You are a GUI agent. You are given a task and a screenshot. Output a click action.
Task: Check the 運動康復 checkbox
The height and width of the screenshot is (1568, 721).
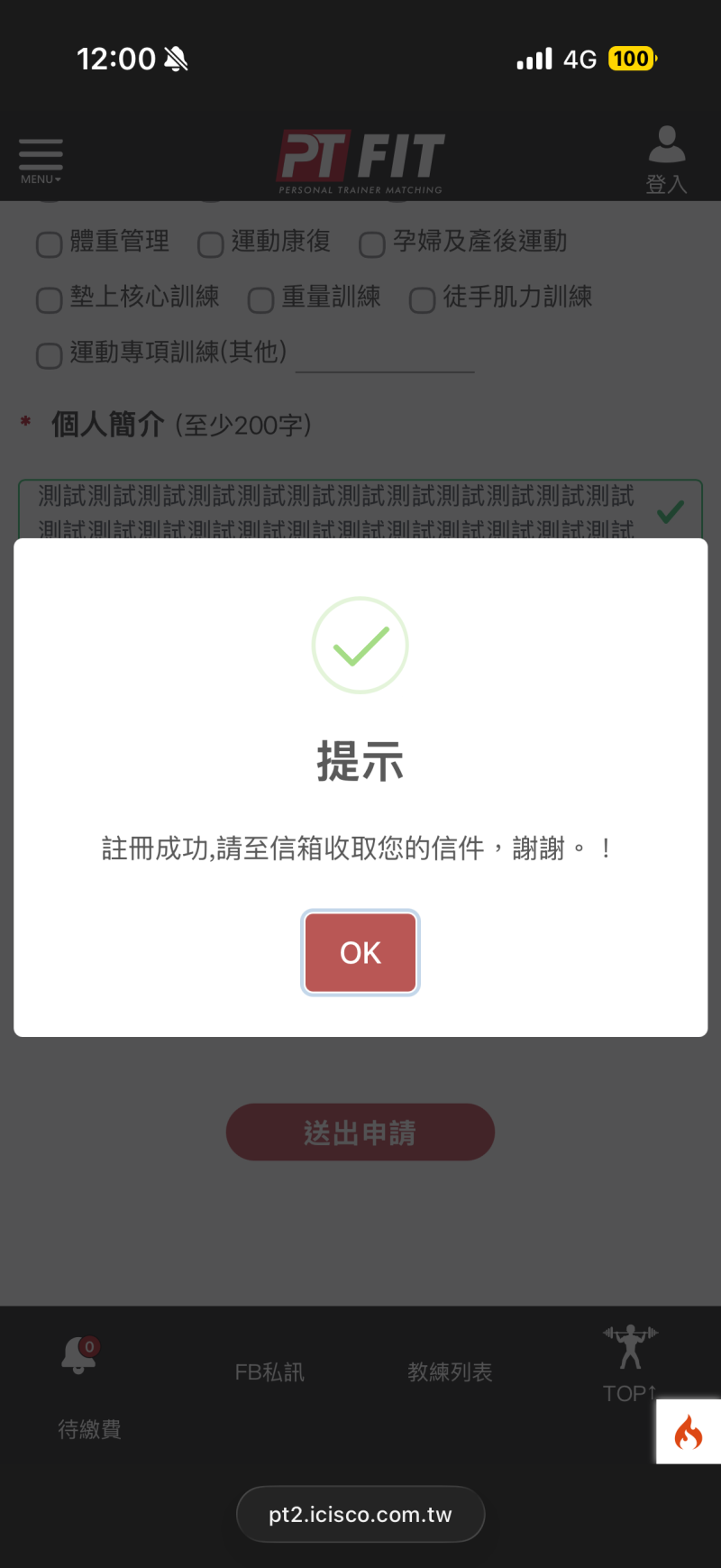point(210,244)
